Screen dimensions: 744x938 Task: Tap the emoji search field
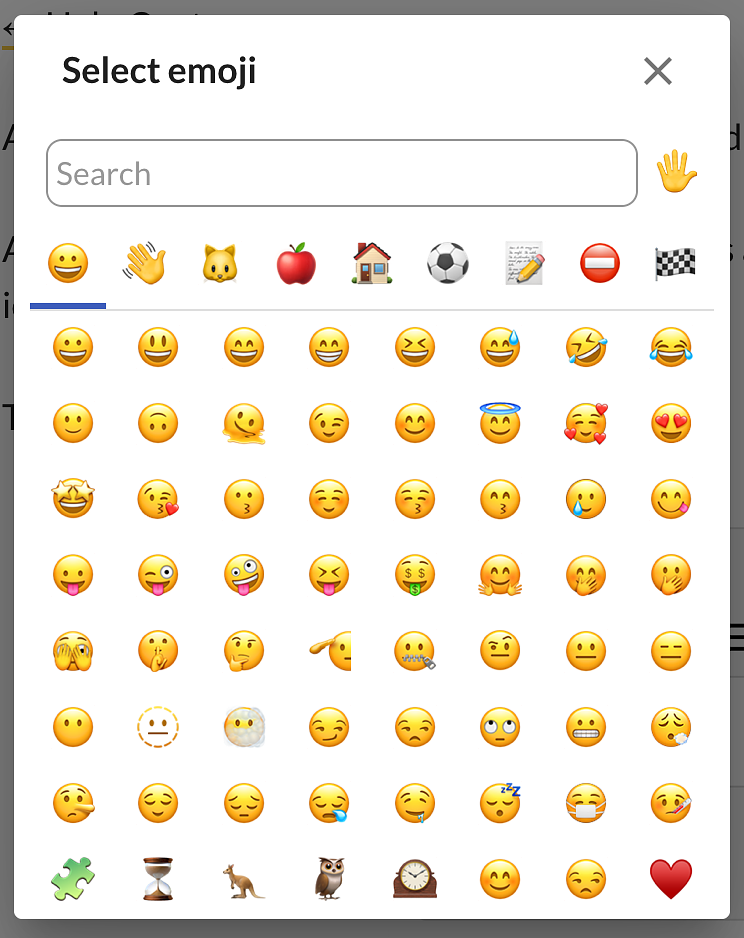(341, 174)
